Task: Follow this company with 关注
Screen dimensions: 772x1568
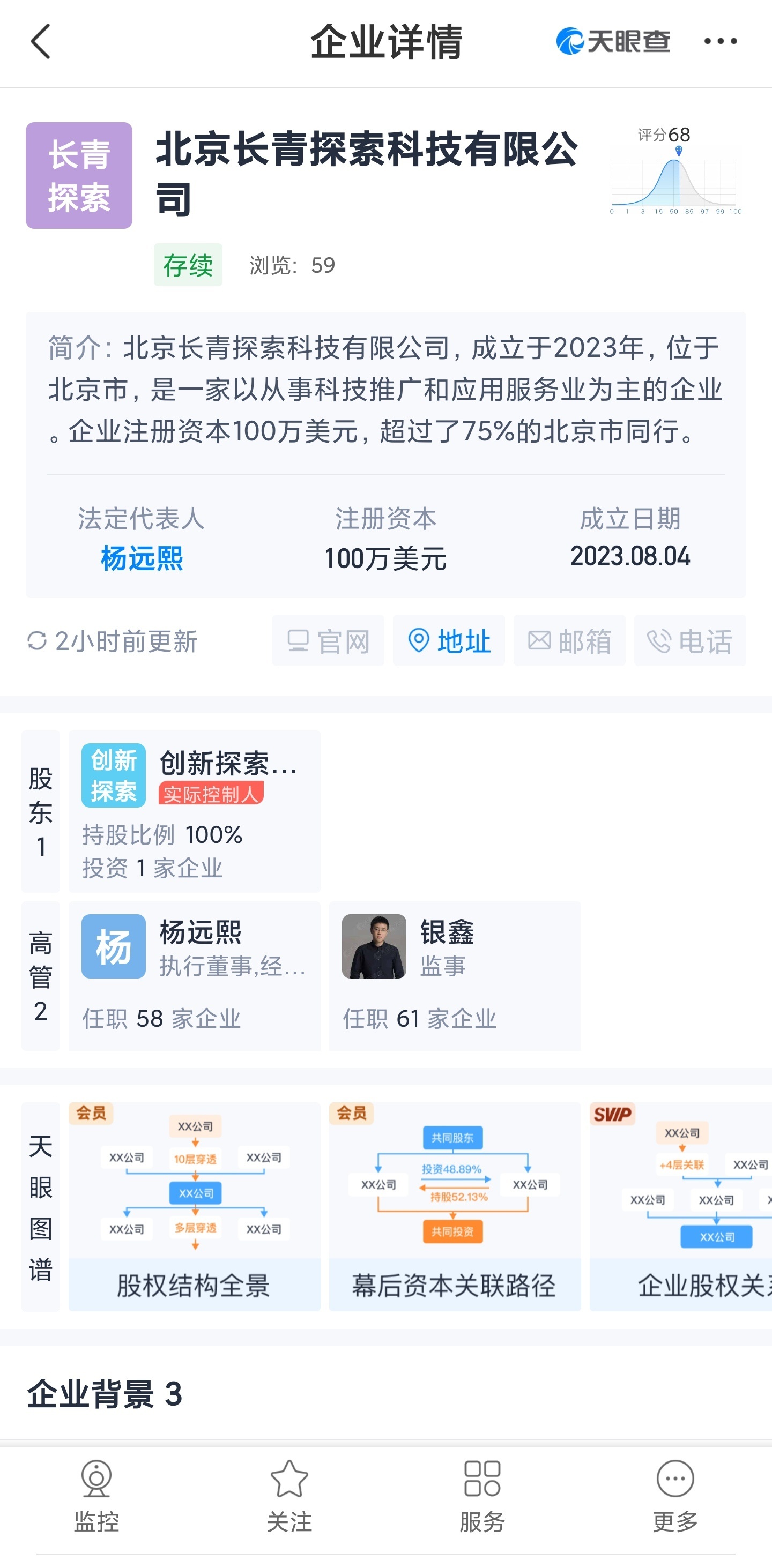Action: pyautogui.click(x=289, y=1496)
